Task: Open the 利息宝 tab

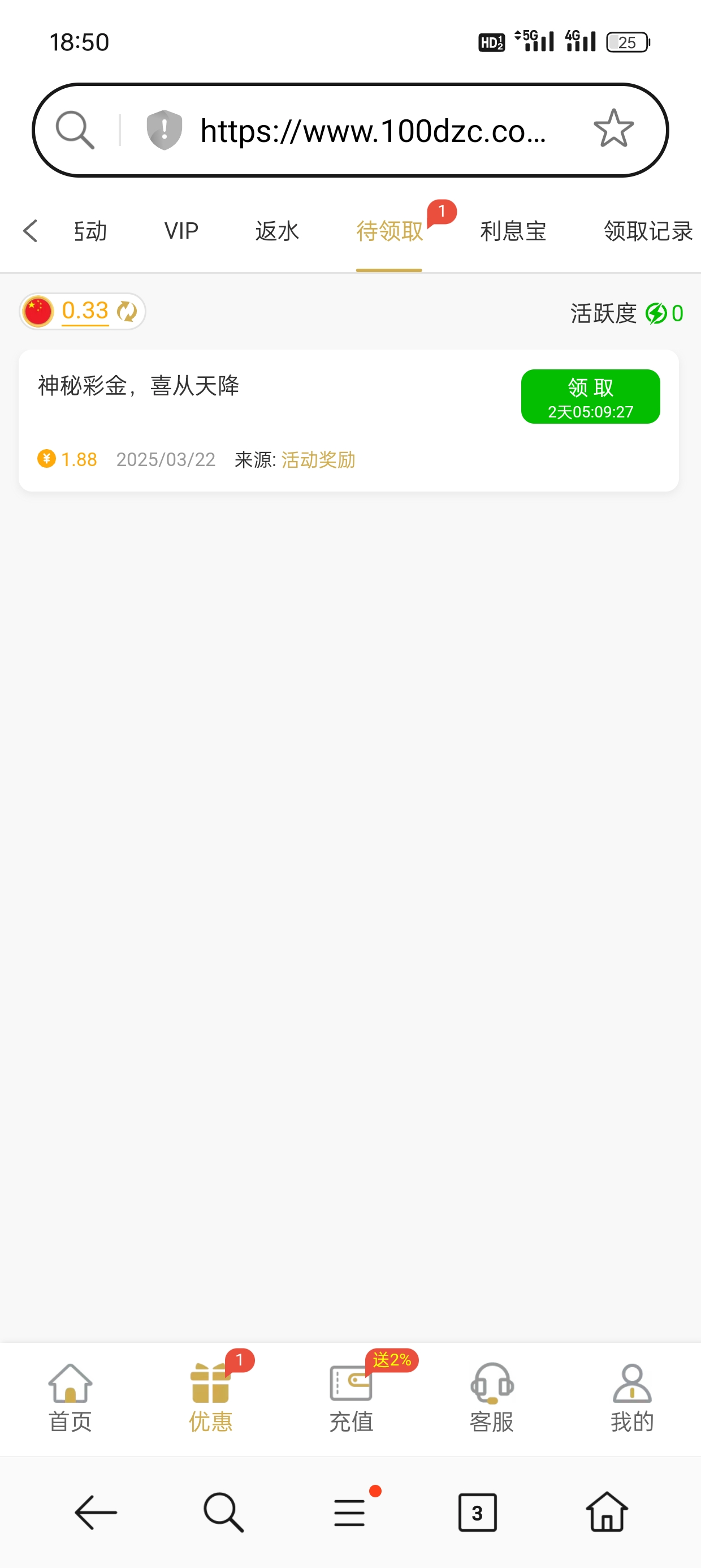Action: pyautogui.click(x=512, y=231)
